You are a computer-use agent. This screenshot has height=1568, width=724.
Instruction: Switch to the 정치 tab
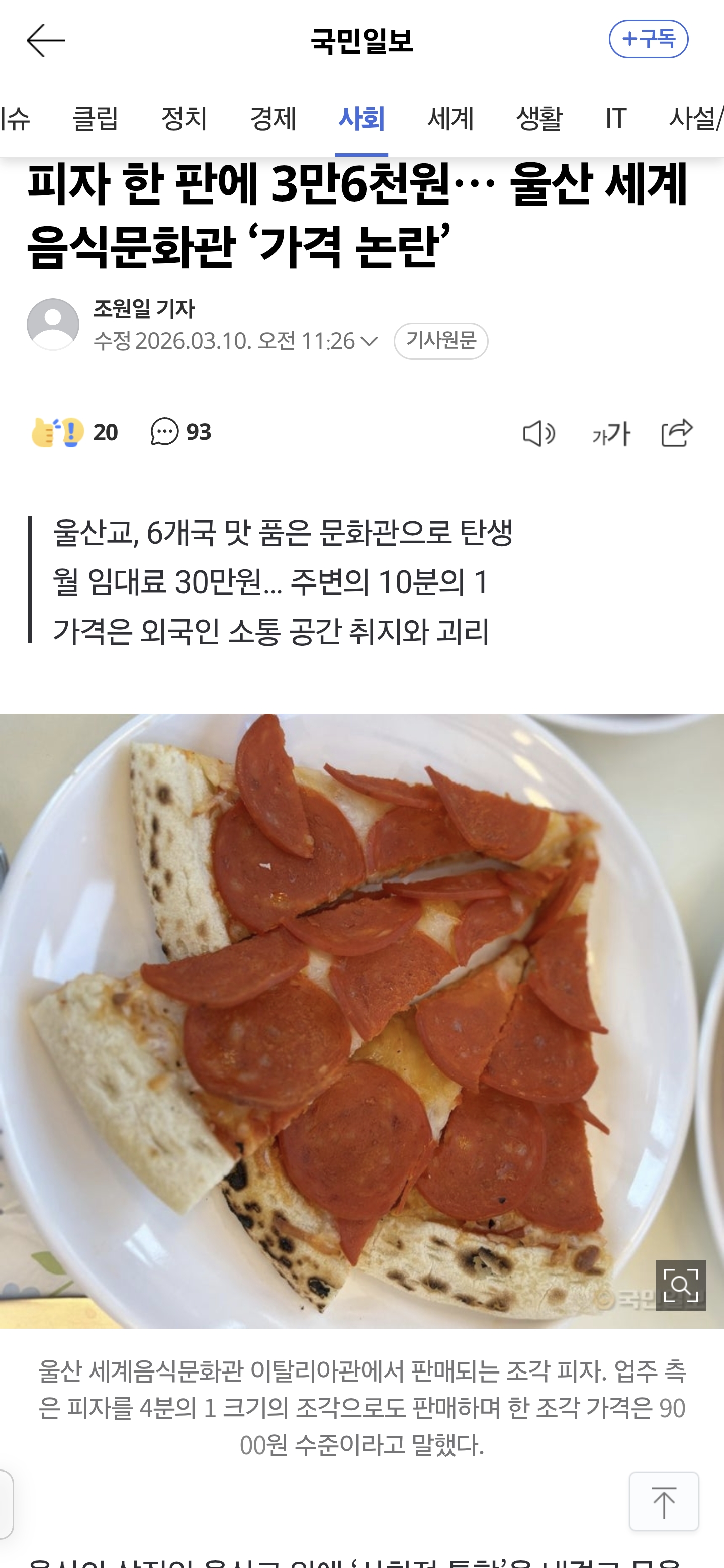(x=184, y=118)
